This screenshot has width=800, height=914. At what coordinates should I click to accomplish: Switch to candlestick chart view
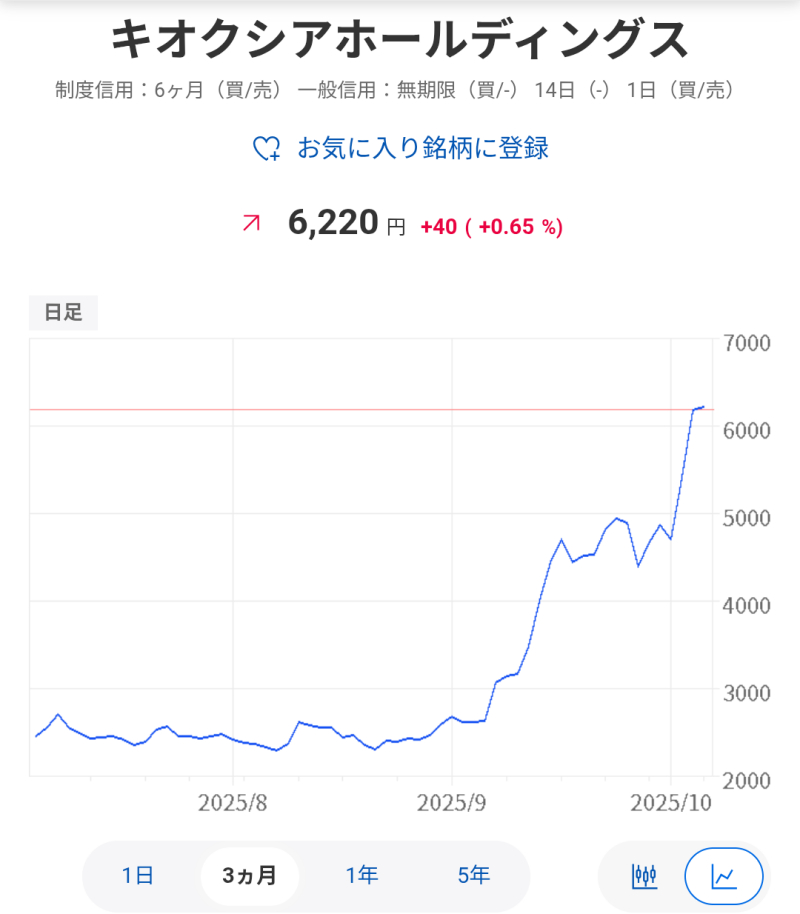coord(645,877)
